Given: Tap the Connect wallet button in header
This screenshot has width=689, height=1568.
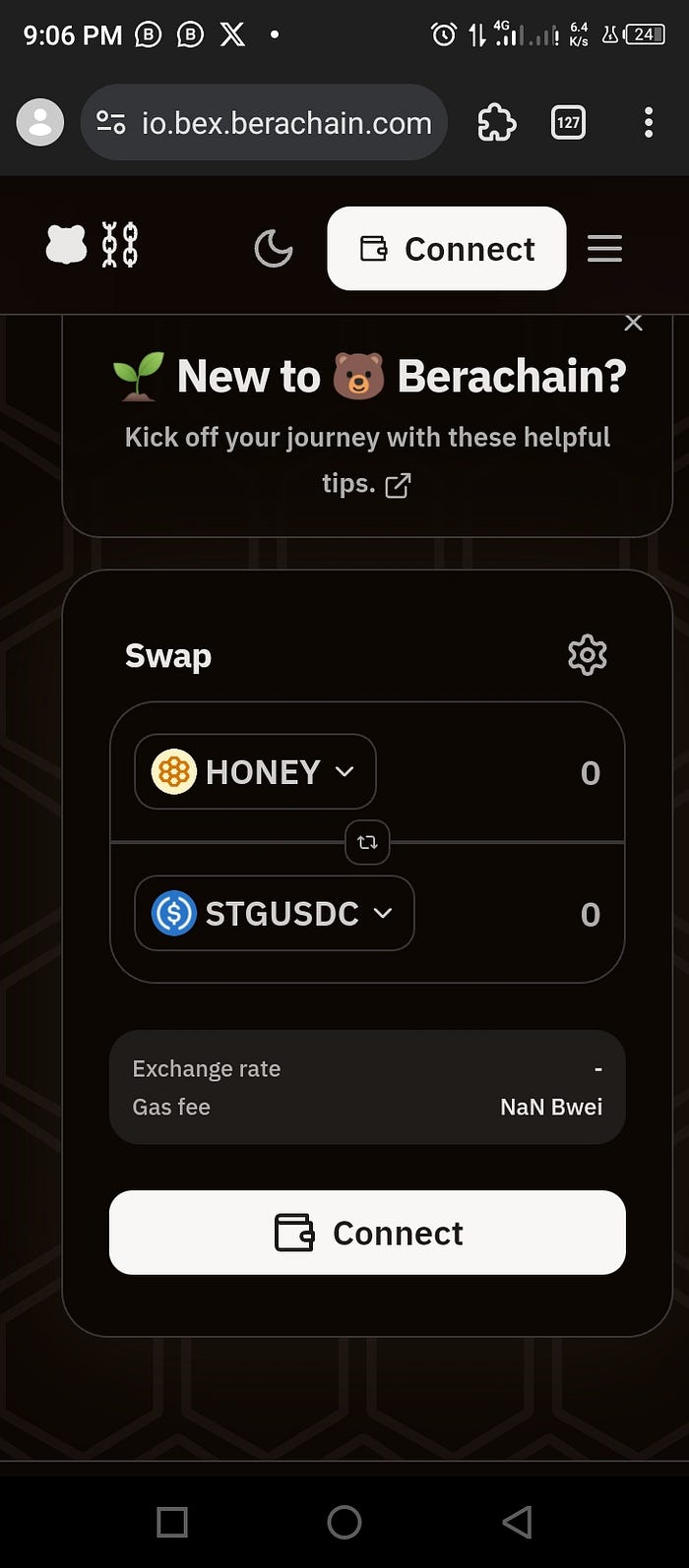Looking at the screenshot, I should (446, 249).
